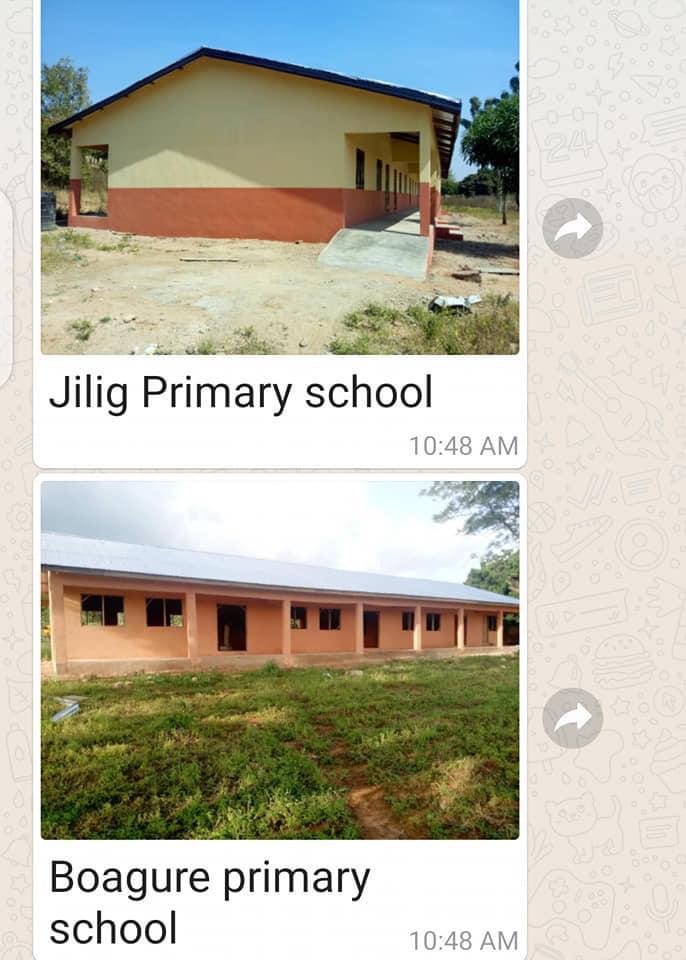Open the Jilig Primary school photo
The width and height of the screenshot is (686, 960).
coord(280,180)
